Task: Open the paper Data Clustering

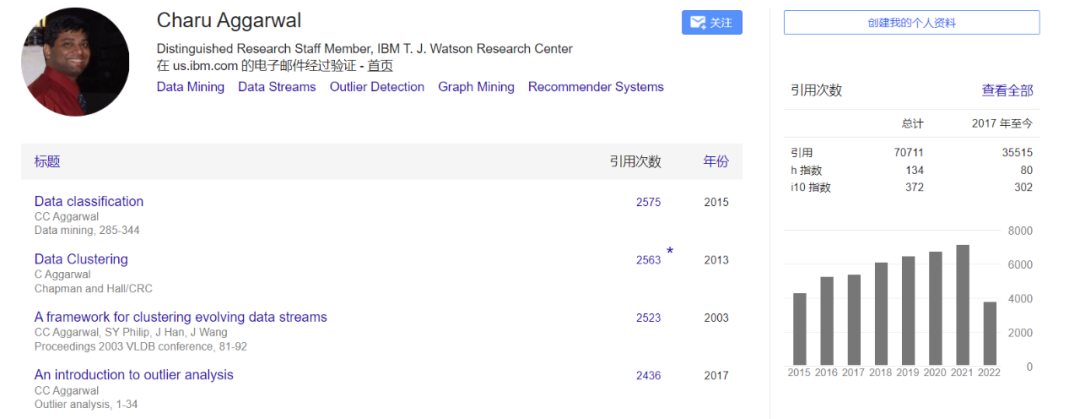Action: pos(81,259)
